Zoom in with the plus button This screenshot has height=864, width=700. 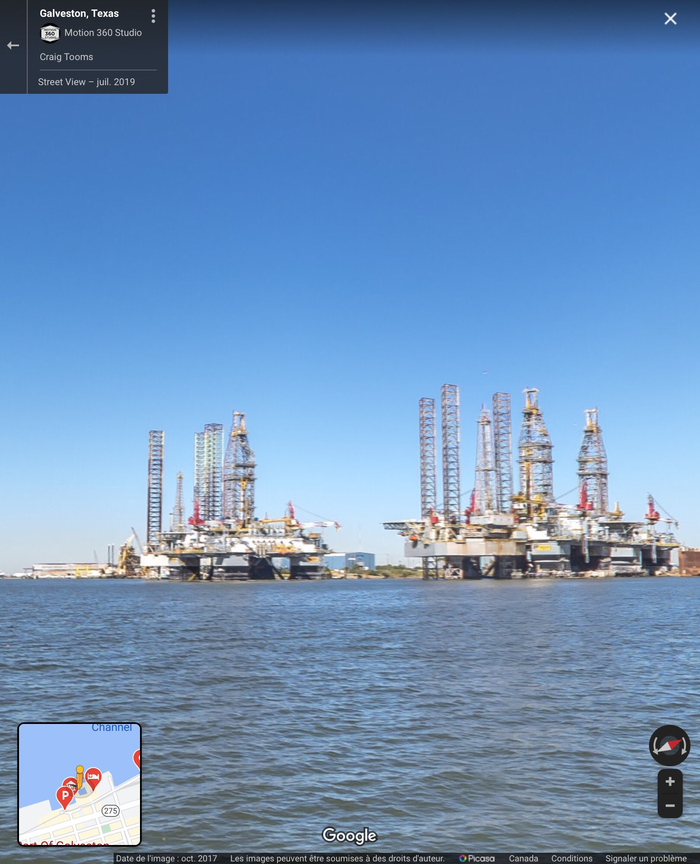670,781
